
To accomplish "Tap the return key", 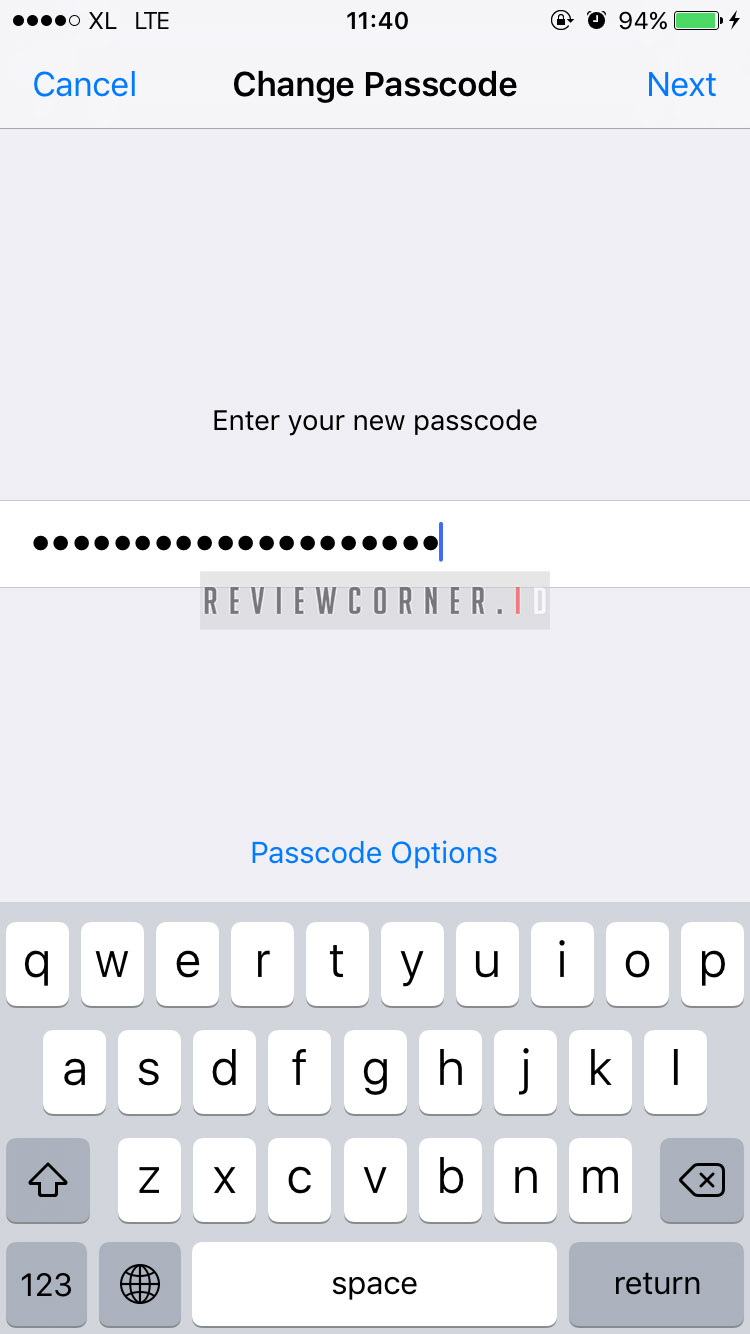I will coord(656,1284).
